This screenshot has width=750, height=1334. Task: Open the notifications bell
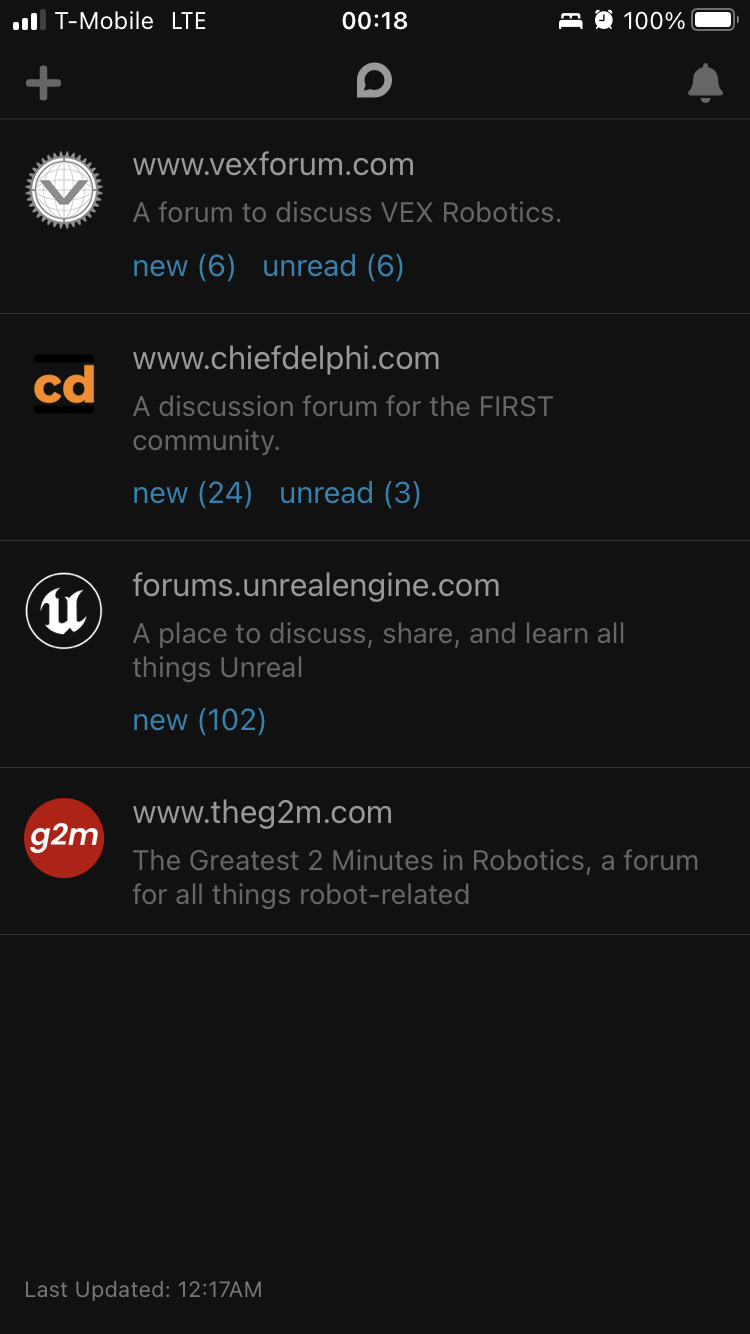click(x=705, y=83)
